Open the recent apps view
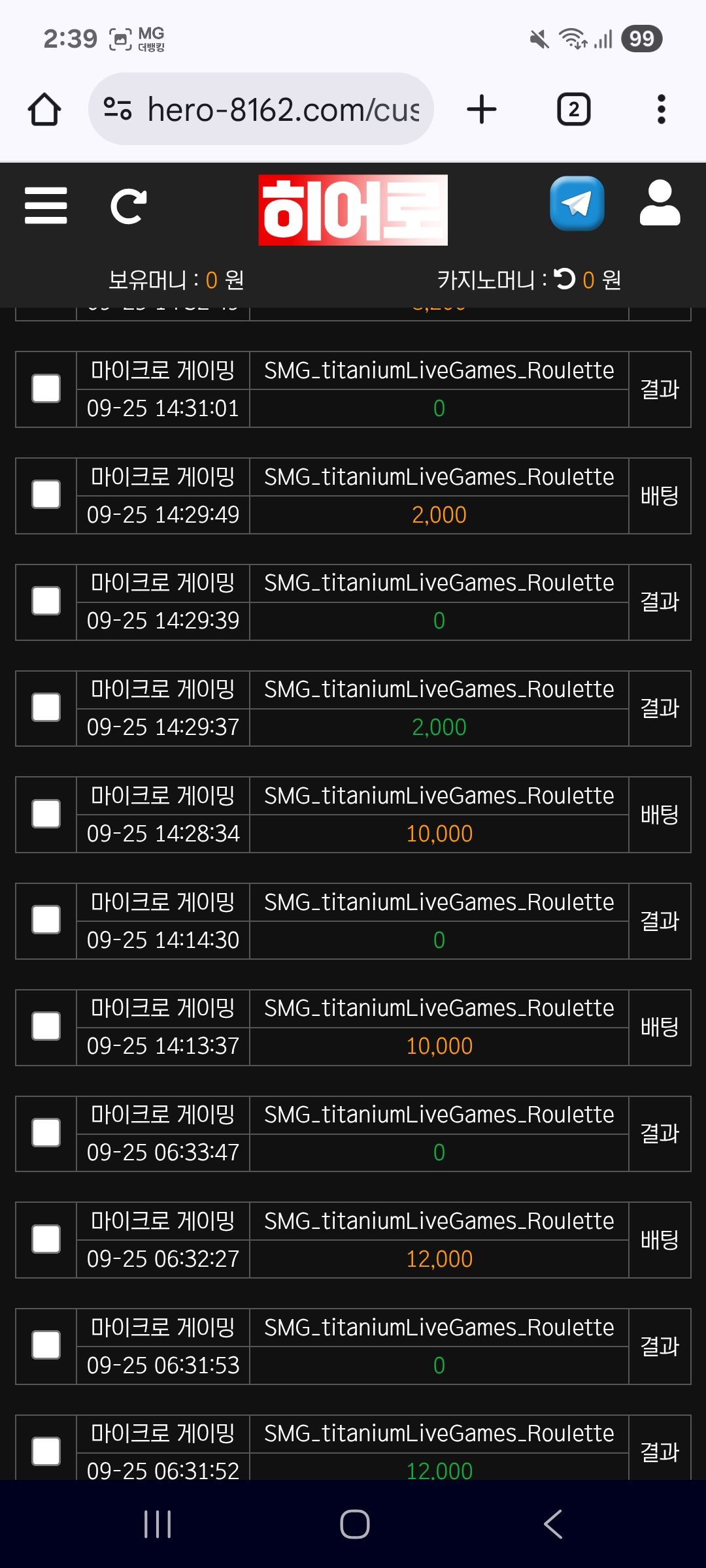 click(158, 1524)
